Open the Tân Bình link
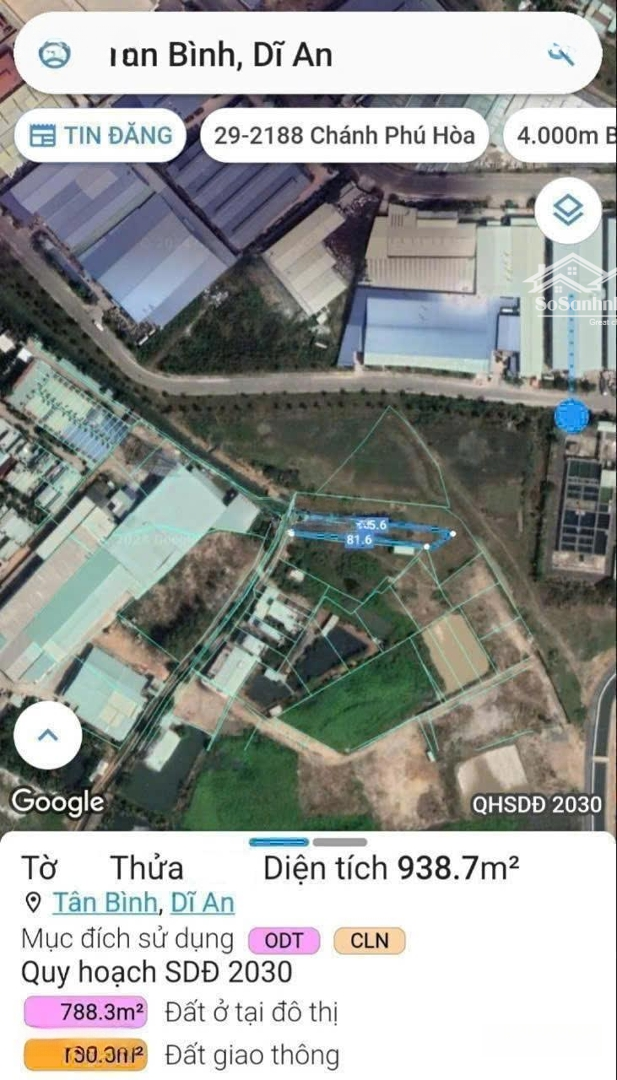Viewport: 617px width, 1080px height. point(106,902)
